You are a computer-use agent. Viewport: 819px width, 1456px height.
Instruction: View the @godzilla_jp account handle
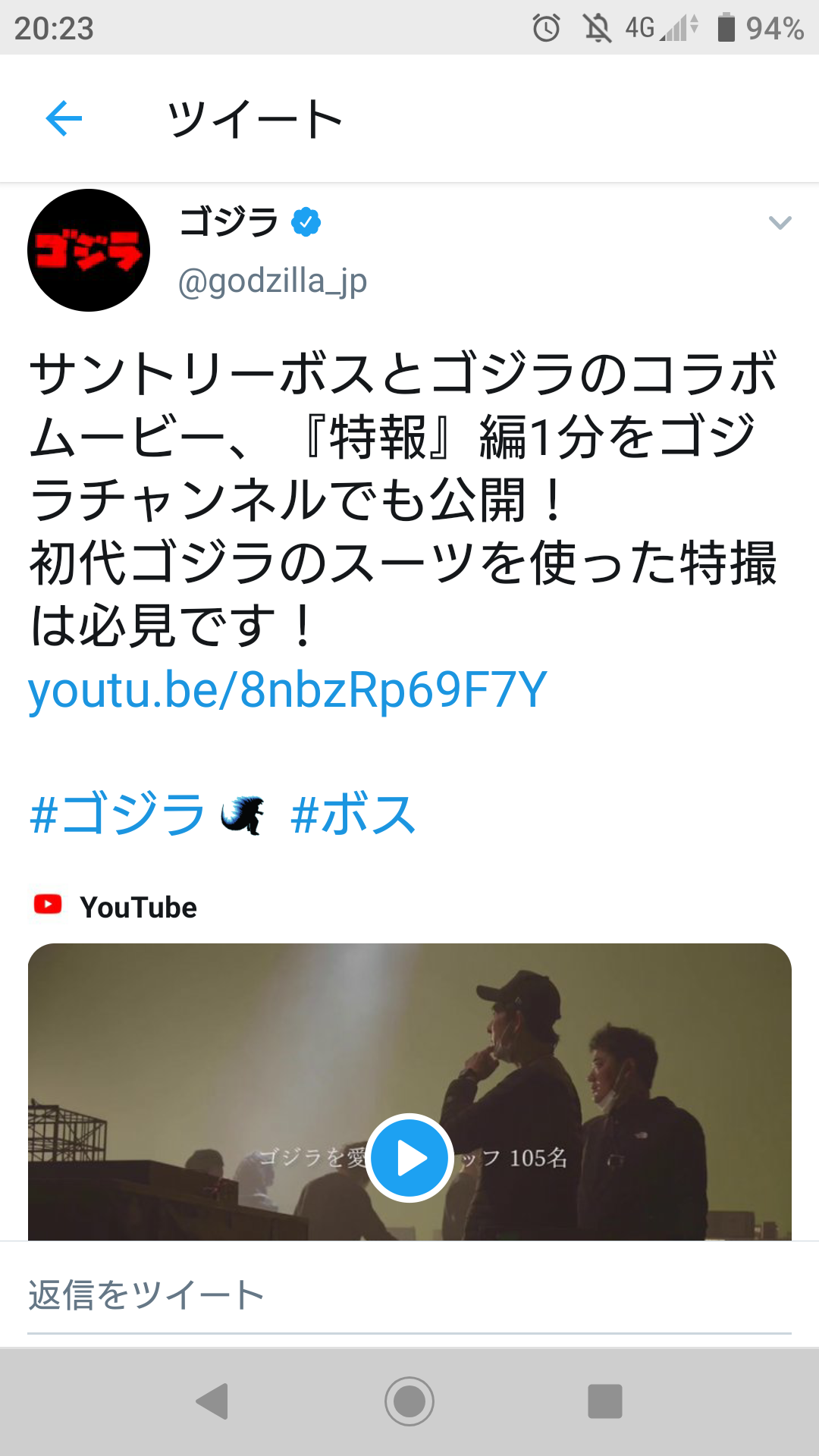pos(273,281)
